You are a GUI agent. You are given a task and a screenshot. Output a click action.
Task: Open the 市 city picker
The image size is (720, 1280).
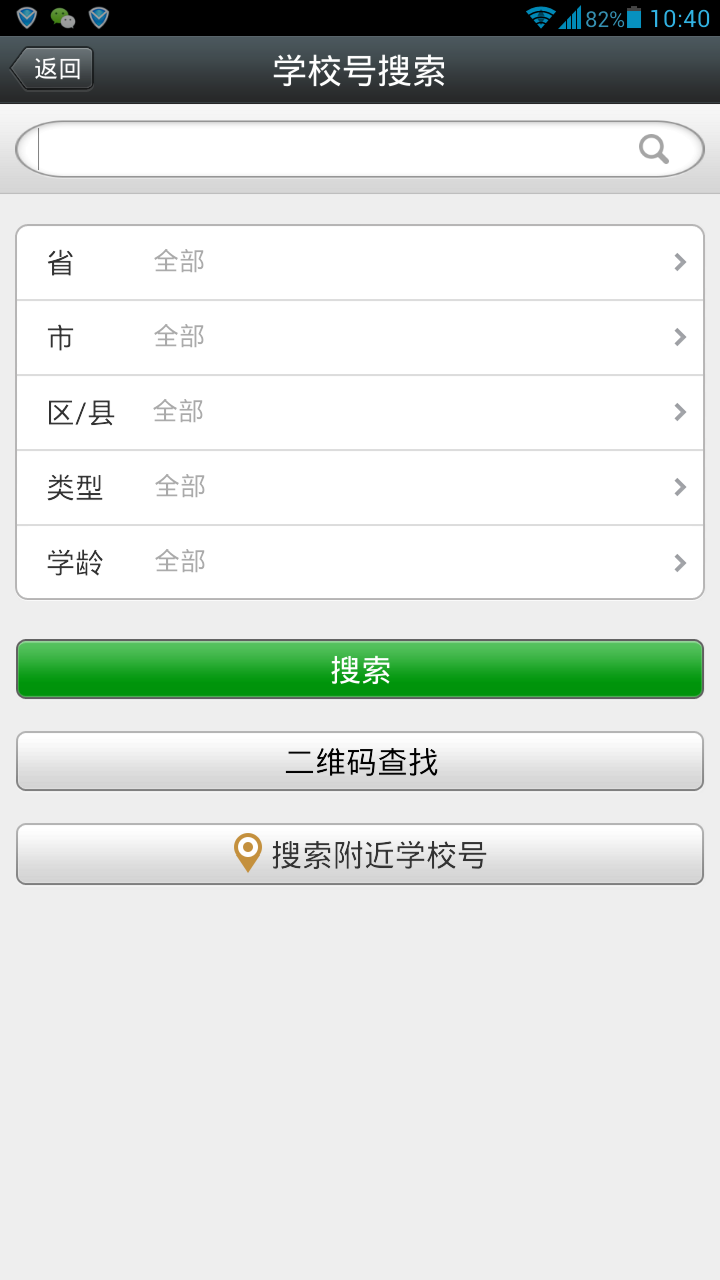[x=360, y=337]
